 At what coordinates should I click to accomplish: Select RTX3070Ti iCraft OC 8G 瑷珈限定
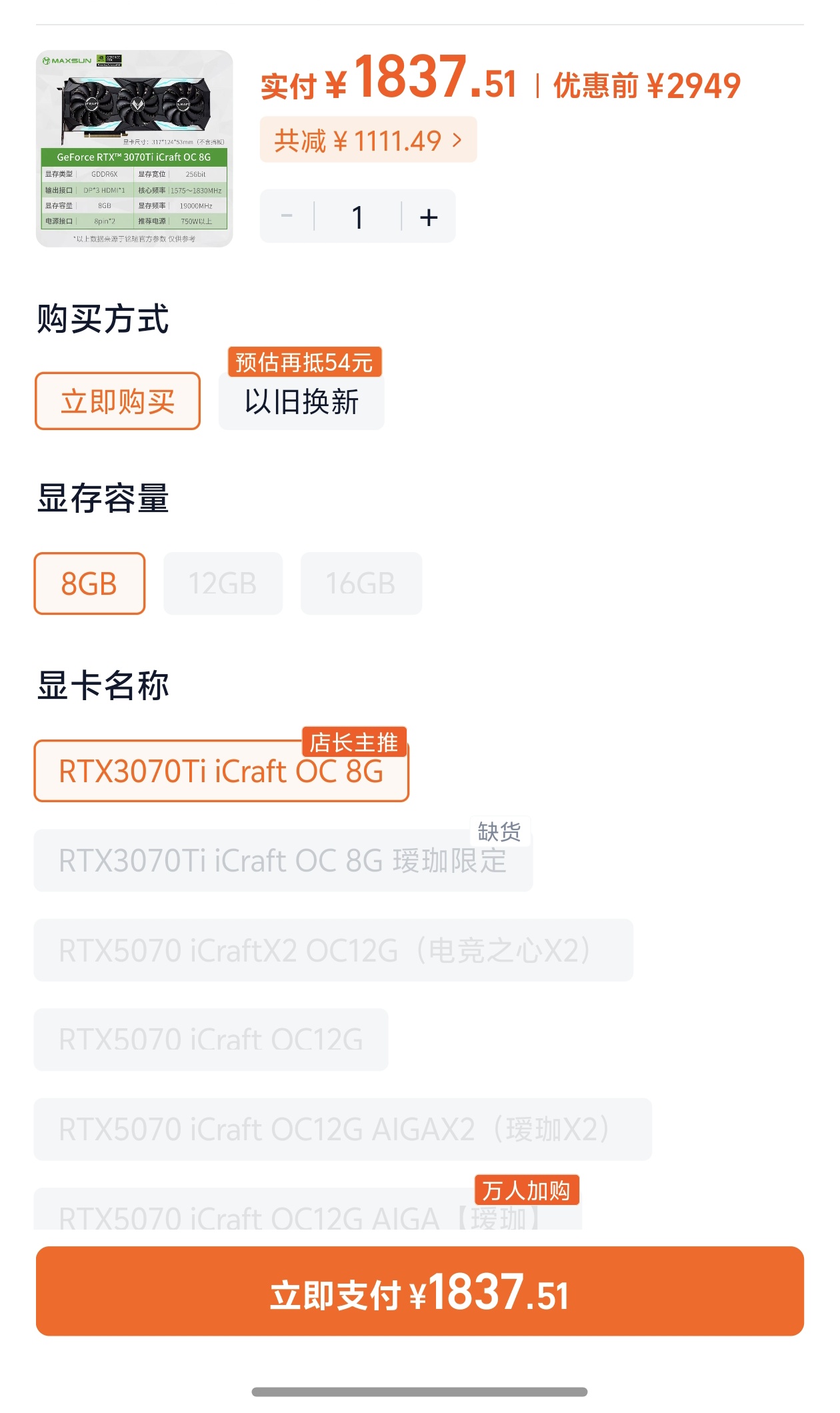pos(283,861)
